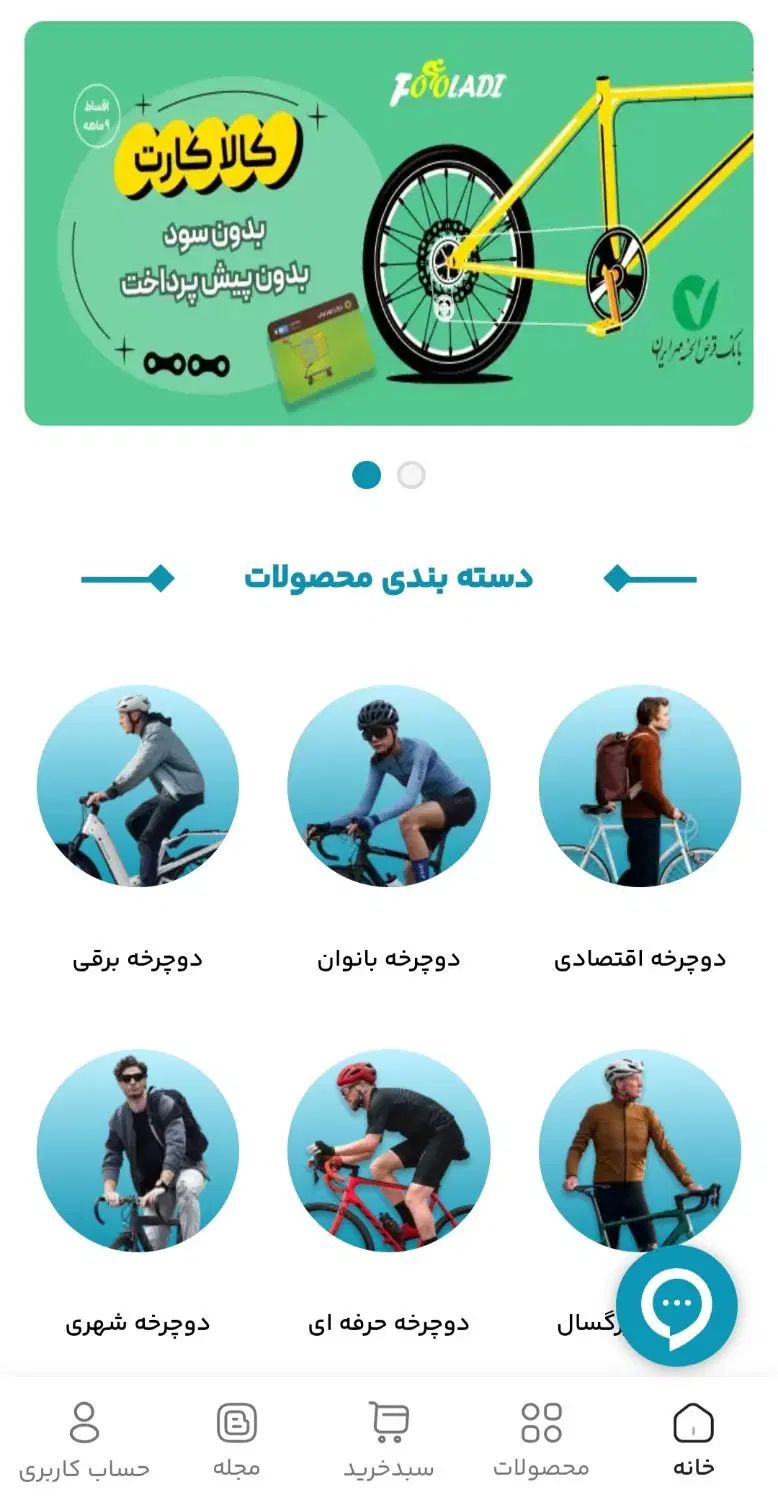Start a support chat via floating bubble
The image size is (778, 1500).
click(x=677, y=1305)
